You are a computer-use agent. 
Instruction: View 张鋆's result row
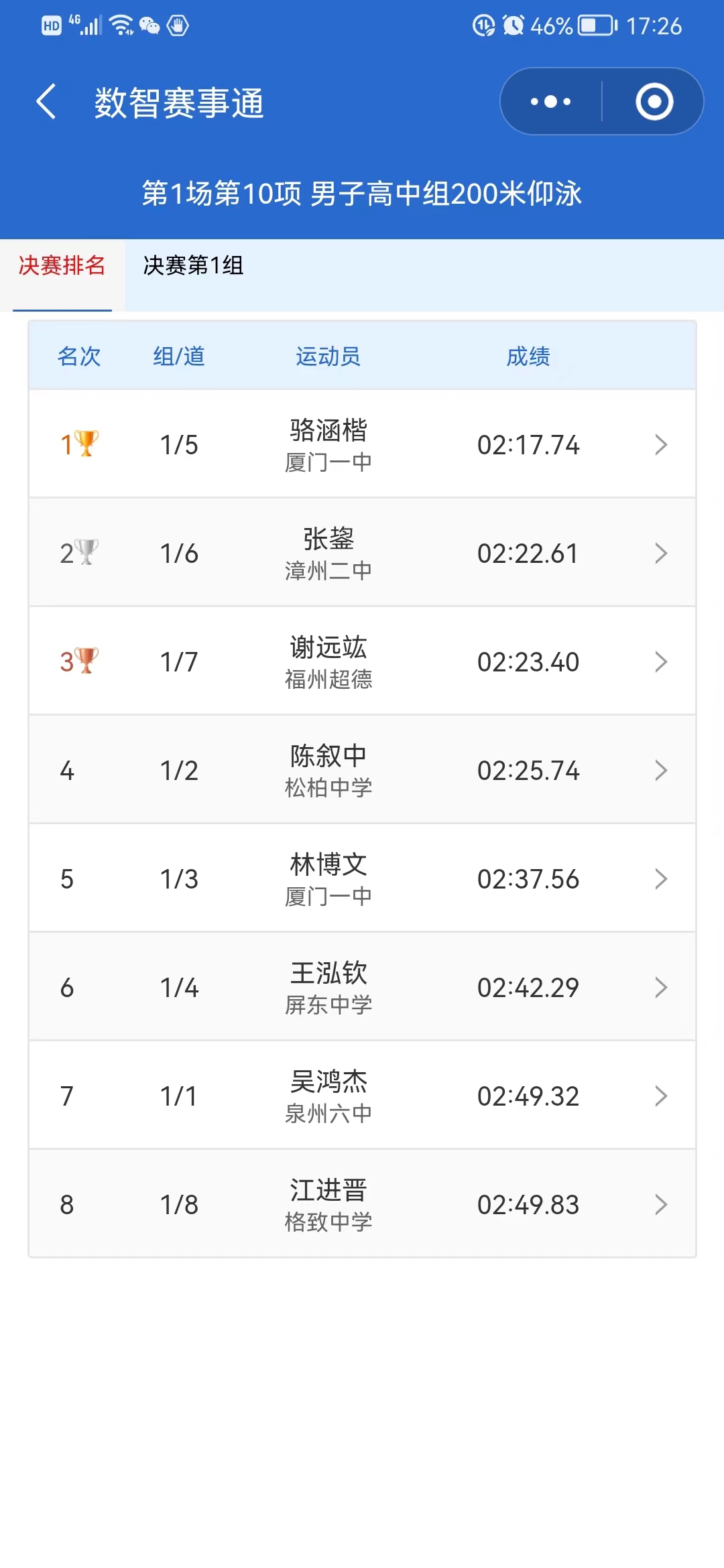click(x=362, y=553)
